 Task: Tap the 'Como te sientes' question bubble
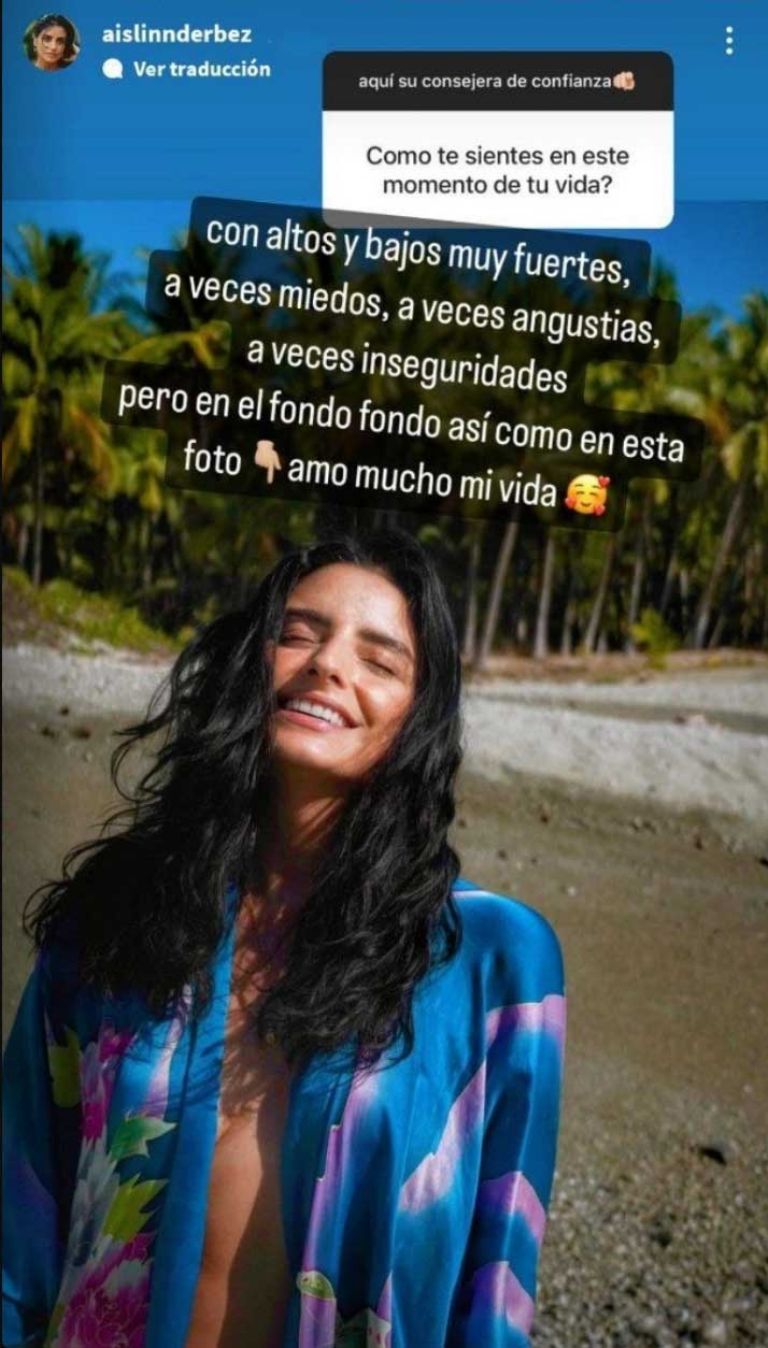point(500,167)
